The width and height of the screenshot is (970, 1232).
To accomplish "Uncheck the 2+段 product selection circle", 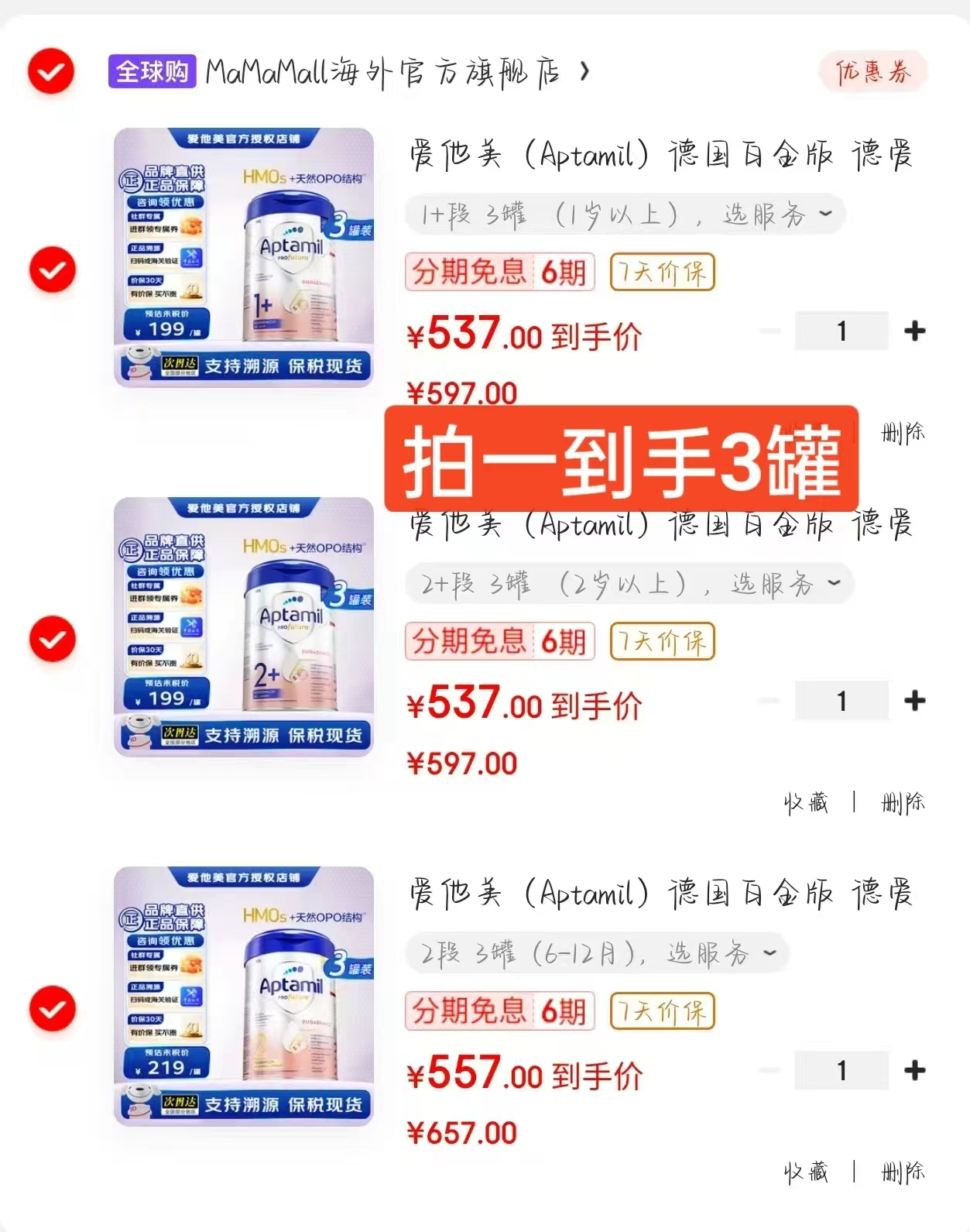I will tap(51, 640).
